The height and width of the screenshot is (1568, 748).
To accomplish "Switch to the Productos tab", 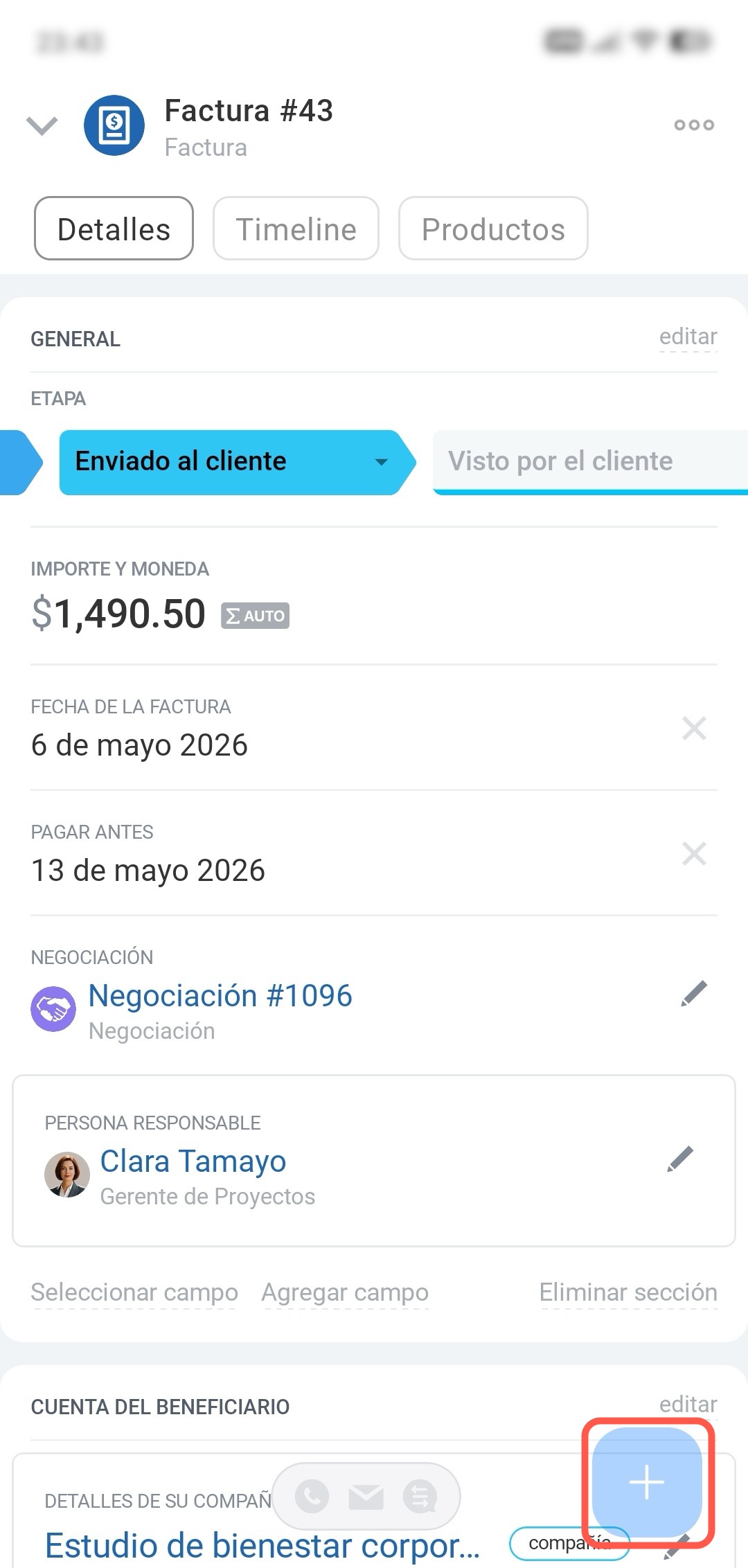I will (x=493, y=229).
